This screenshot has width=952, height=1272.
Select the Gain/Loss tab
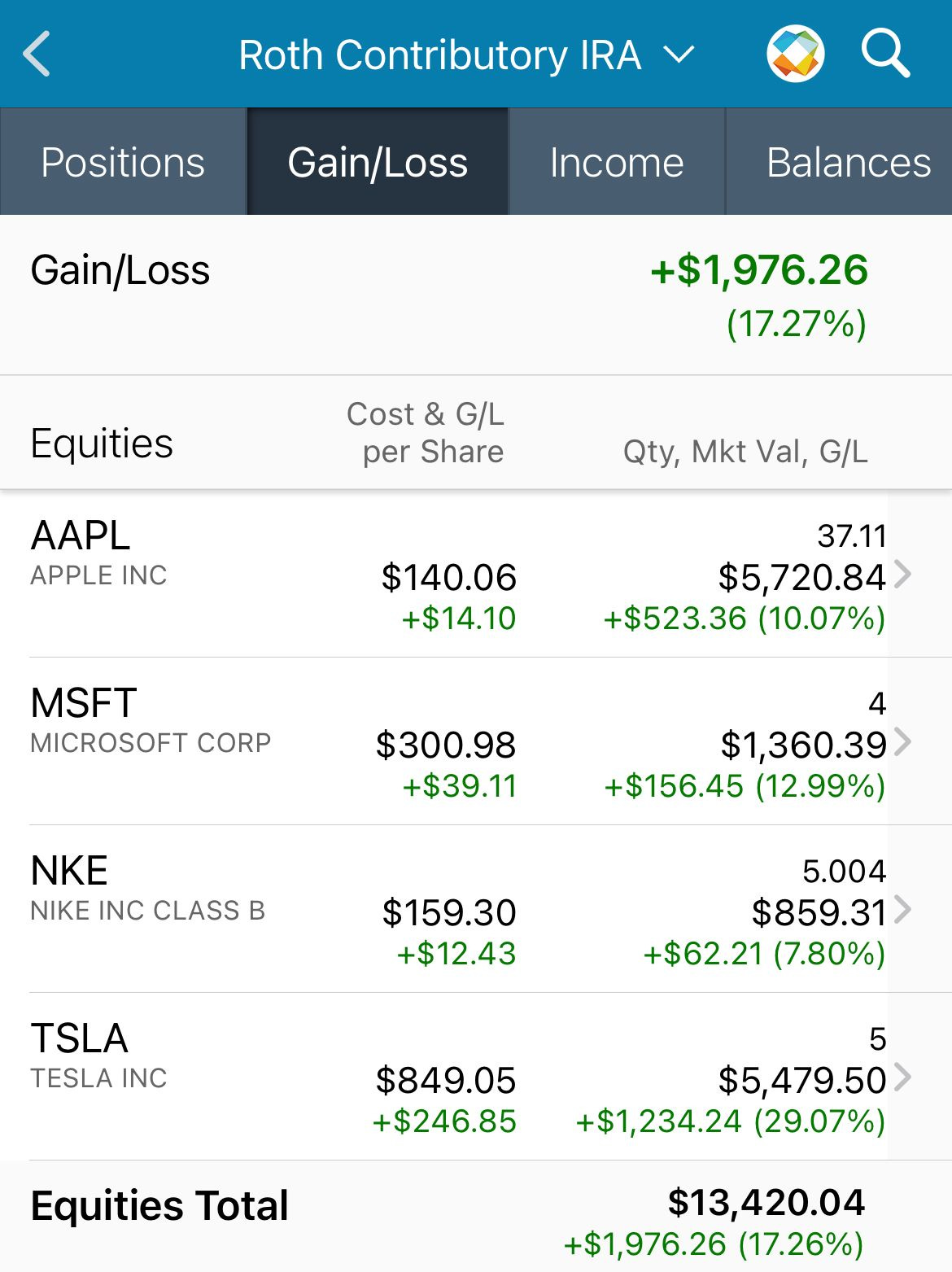(378, 162)
